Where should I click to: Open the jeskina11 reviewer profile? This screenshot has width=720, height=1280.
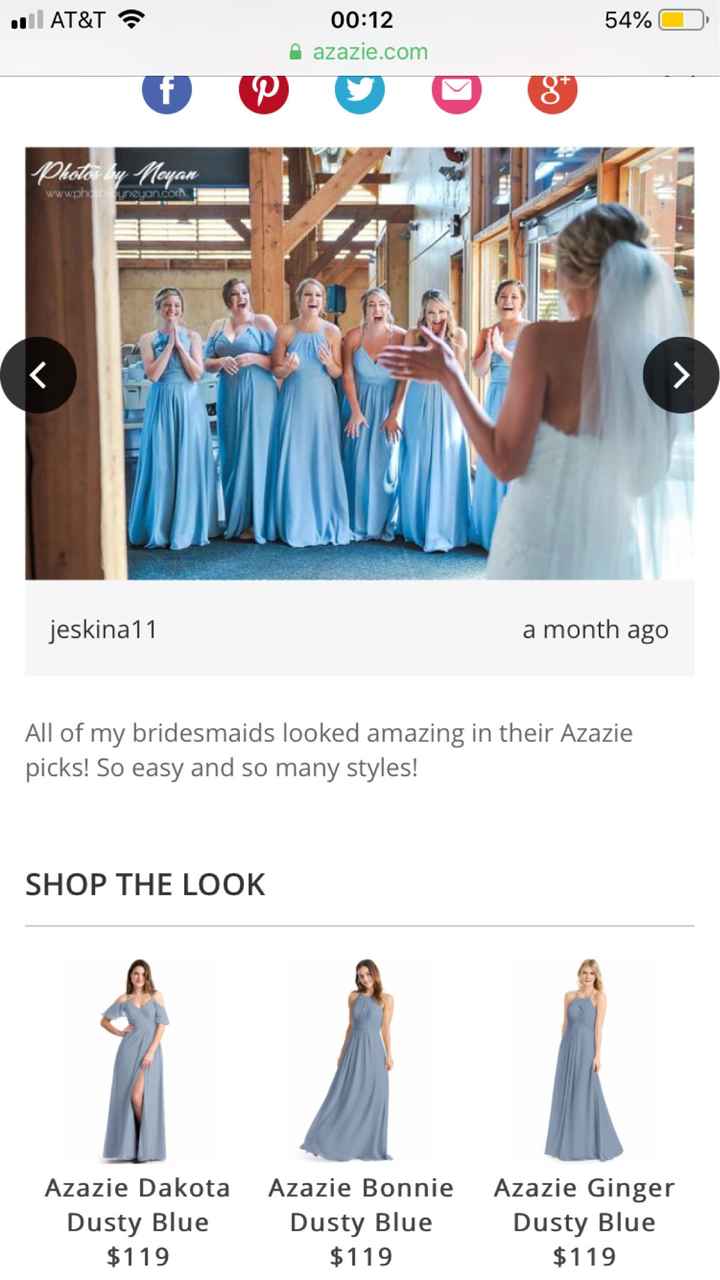104,629
